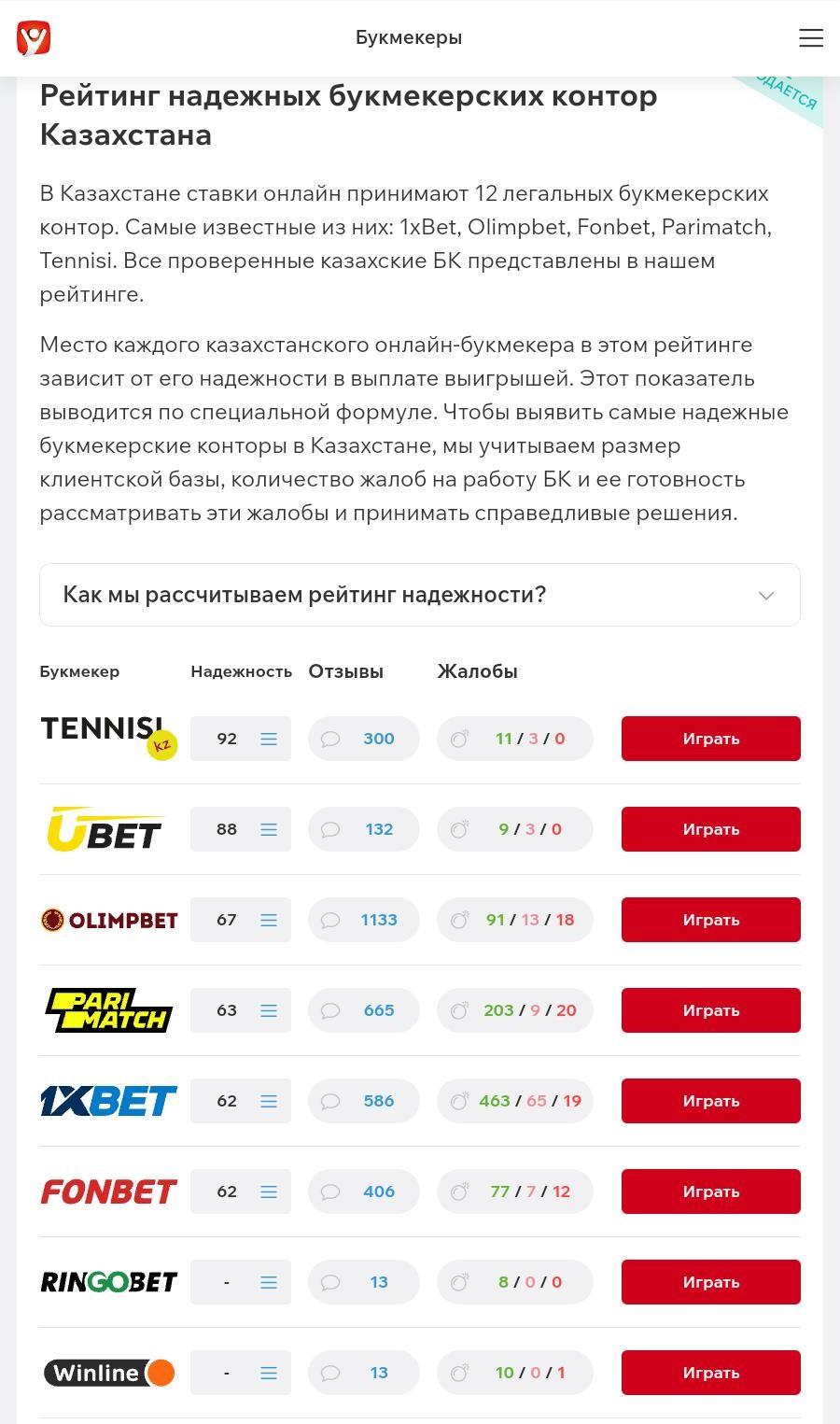Screen dimensions: 840x1424
Task: Tap Играть for Fonbet
Action: click(x=711, y=1191)
